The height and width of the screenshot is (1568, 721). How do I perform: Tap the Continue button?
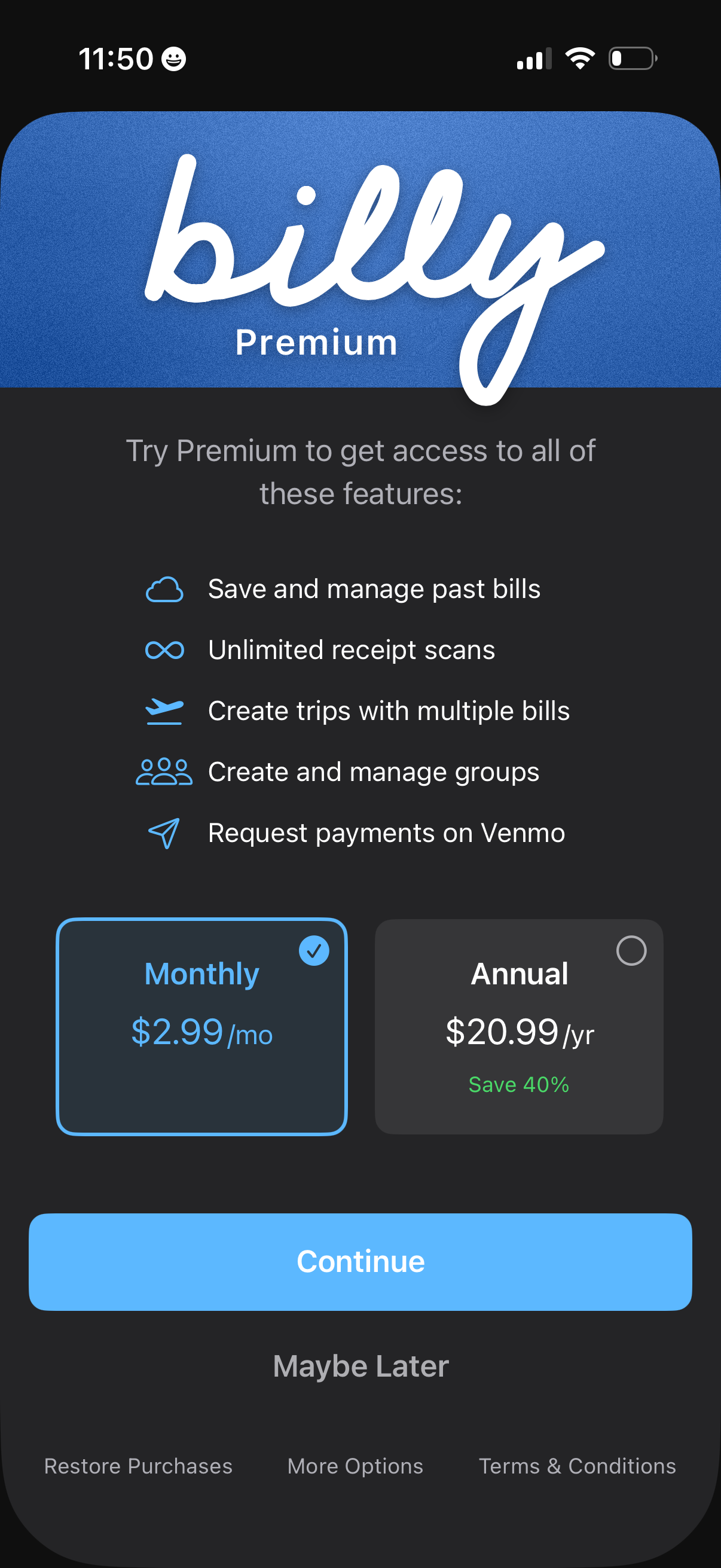(x=360, y=1261)
